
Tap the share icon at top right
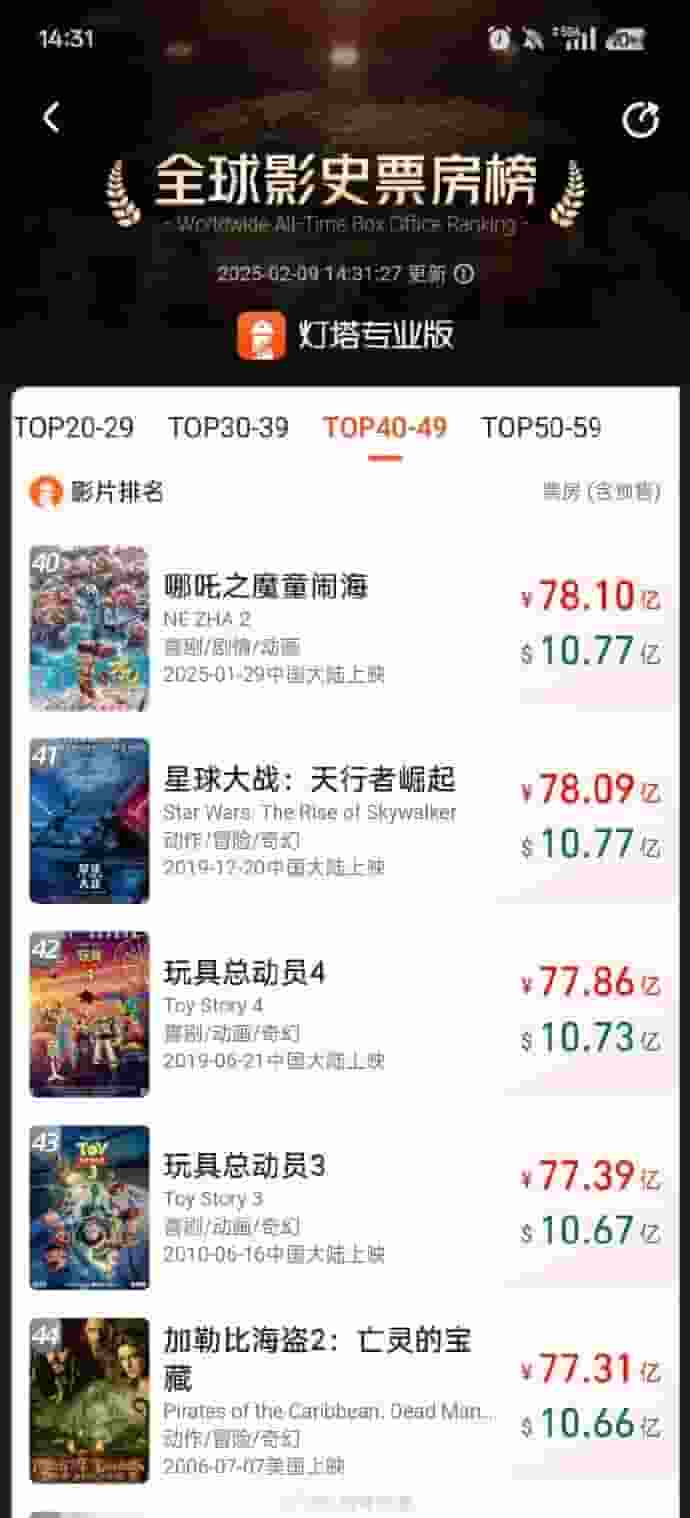tap(640, 120)
